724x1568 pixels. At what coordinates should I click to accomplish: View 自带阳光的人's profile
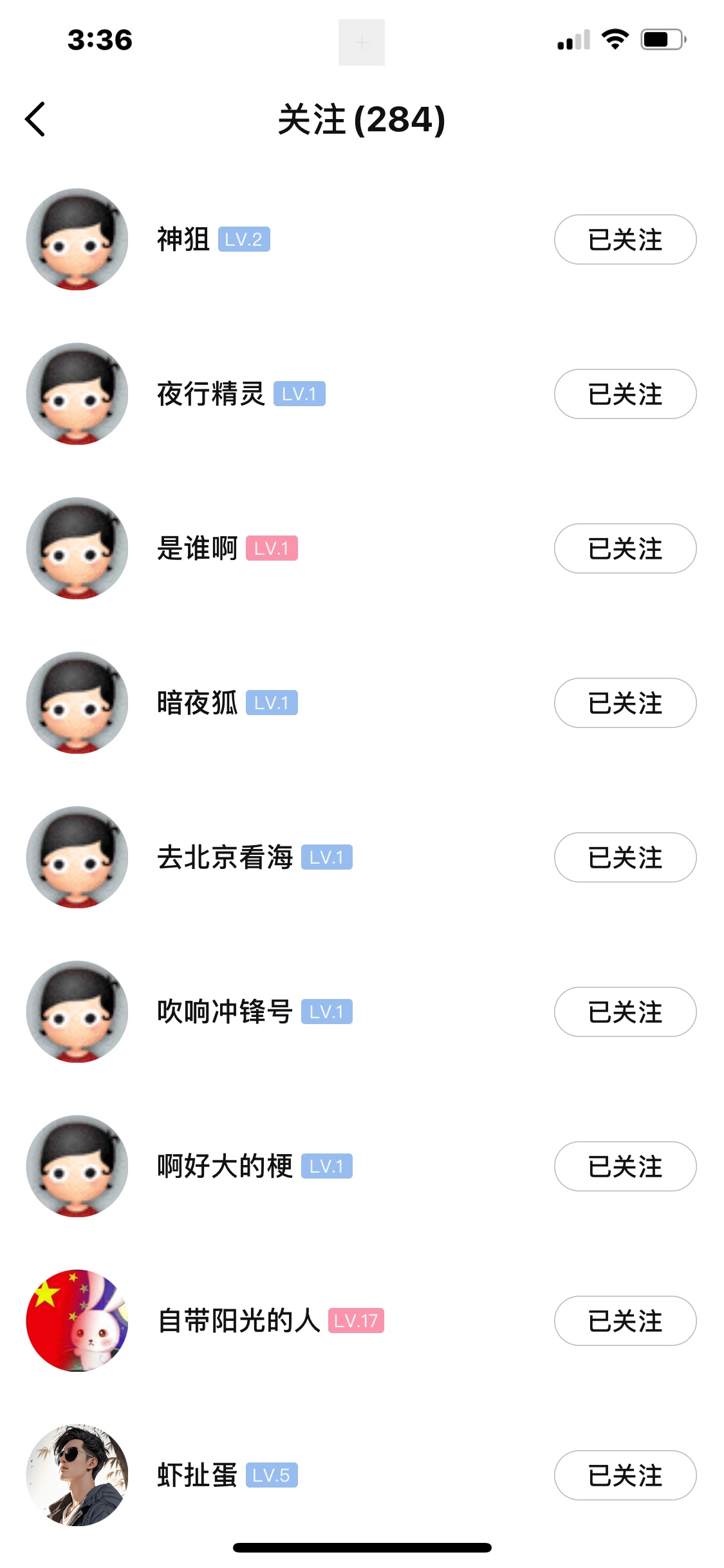238,1321
